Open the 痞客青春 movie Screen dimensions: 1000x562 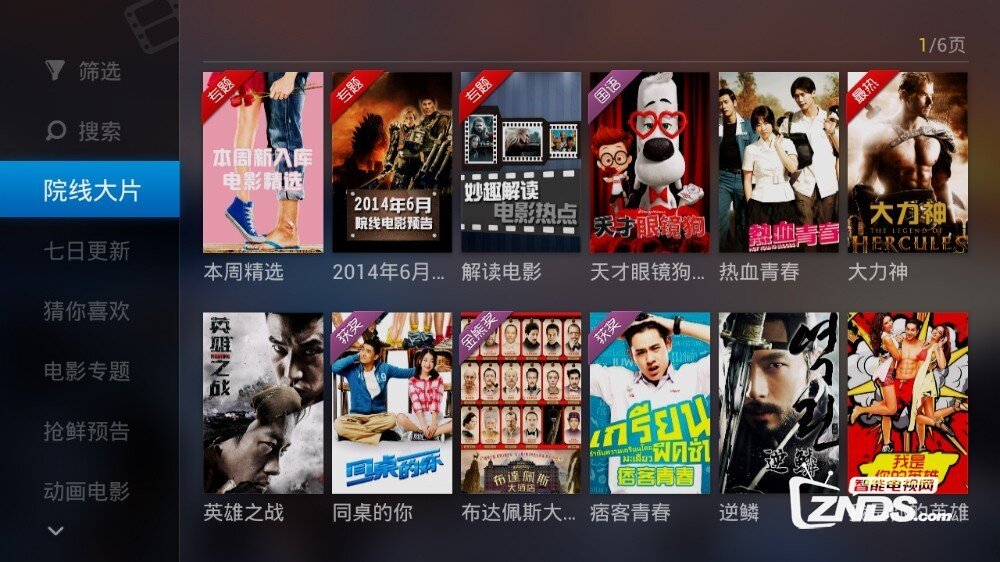point(649,403)
